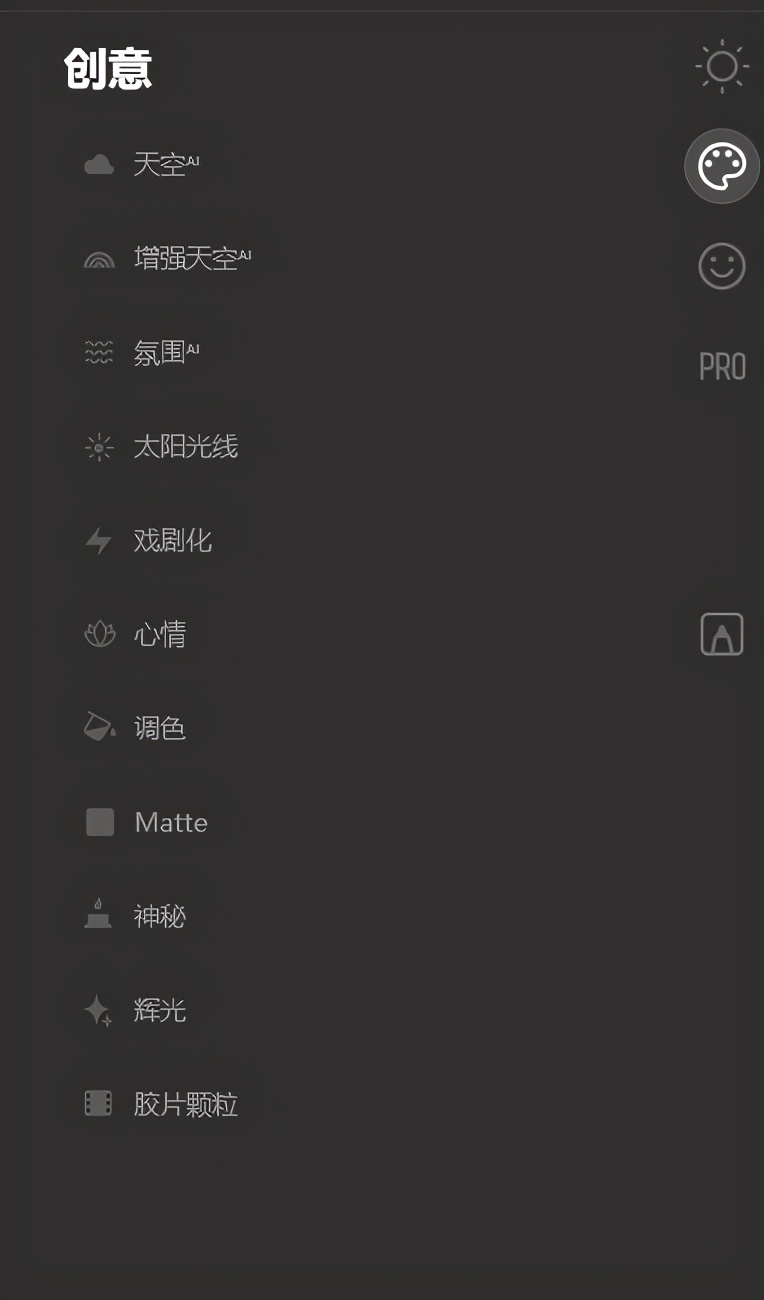
Task: Select the 调色 color toning tool
Action: [160, 729]
